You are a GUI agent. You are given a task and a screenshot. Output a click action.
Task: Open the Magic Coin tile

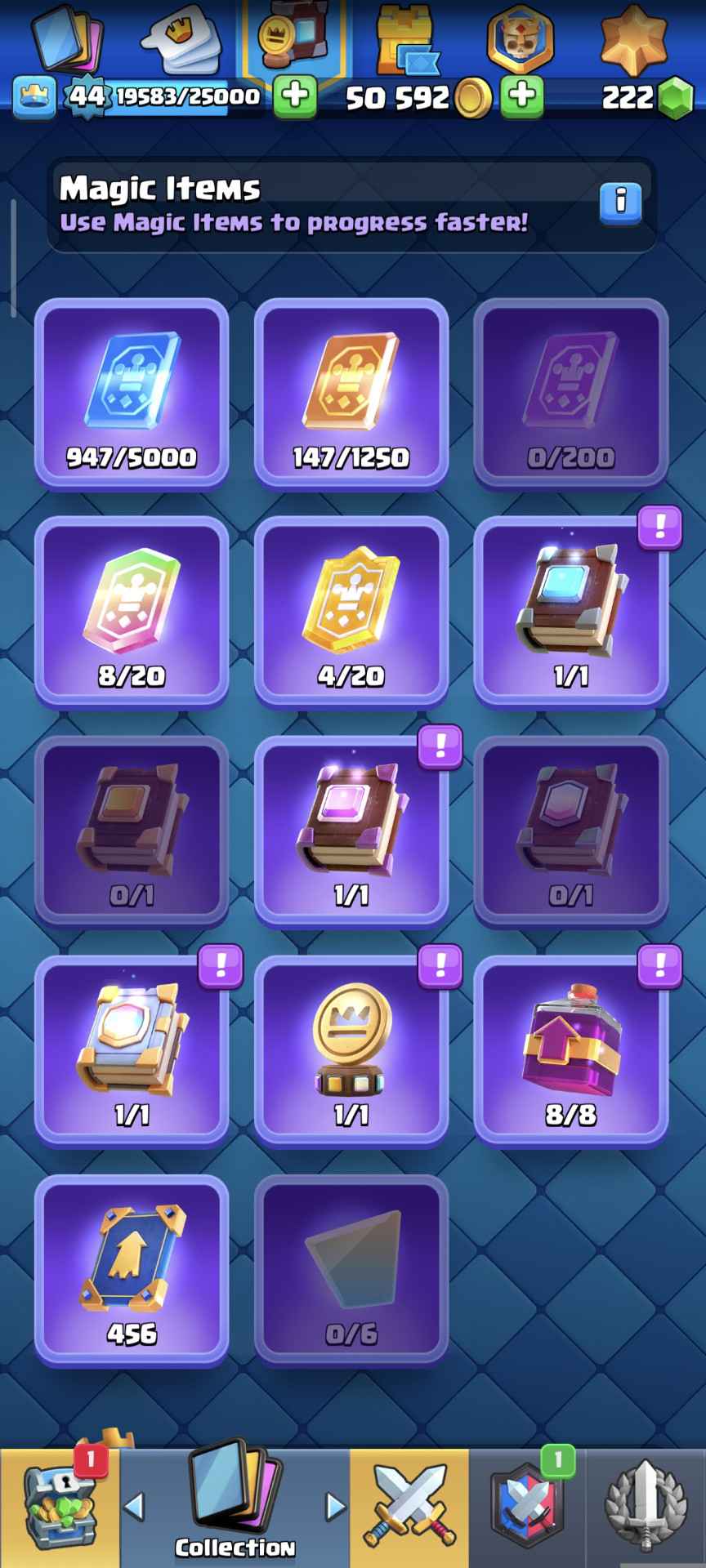click(x=351, y=1049)
